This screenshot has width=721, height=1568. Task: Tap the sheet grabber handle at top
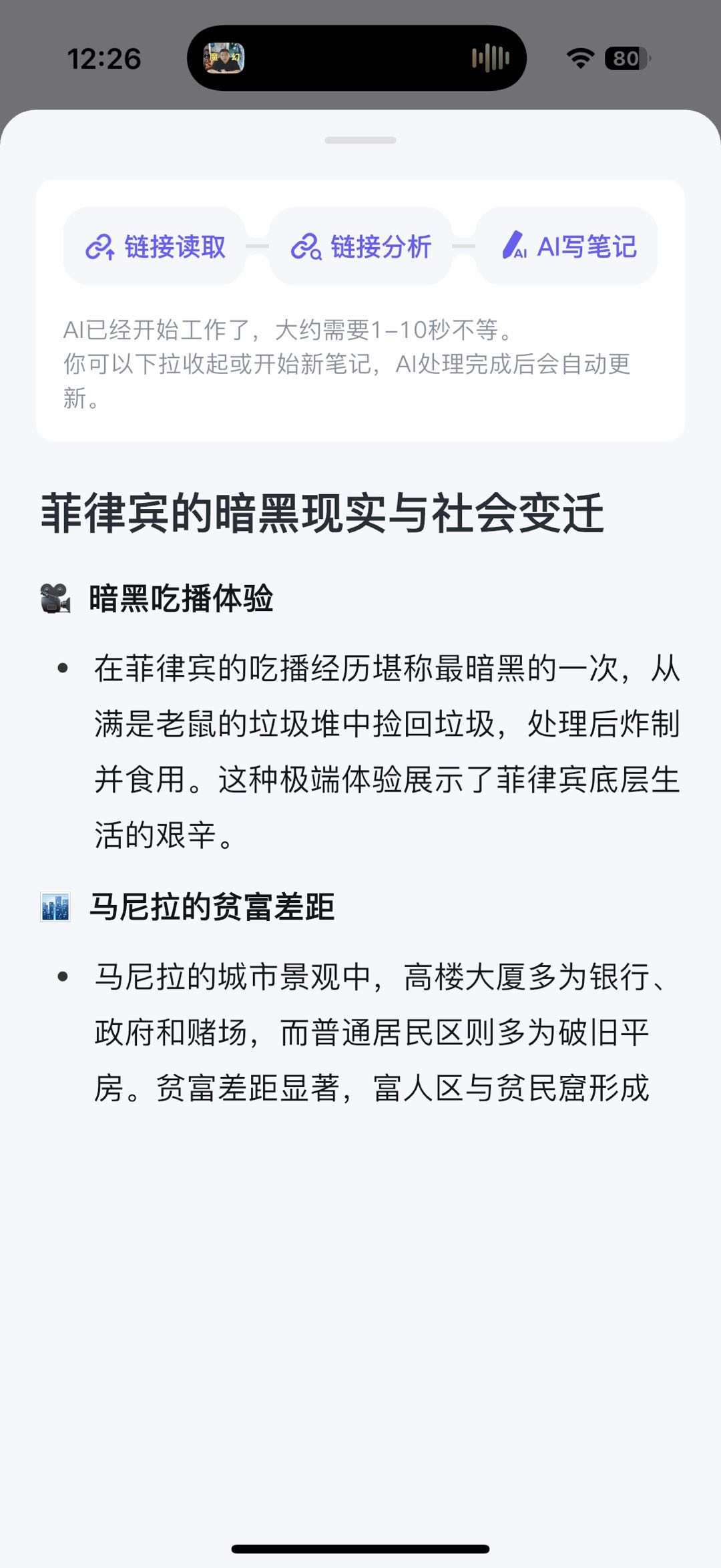(360, 140)
